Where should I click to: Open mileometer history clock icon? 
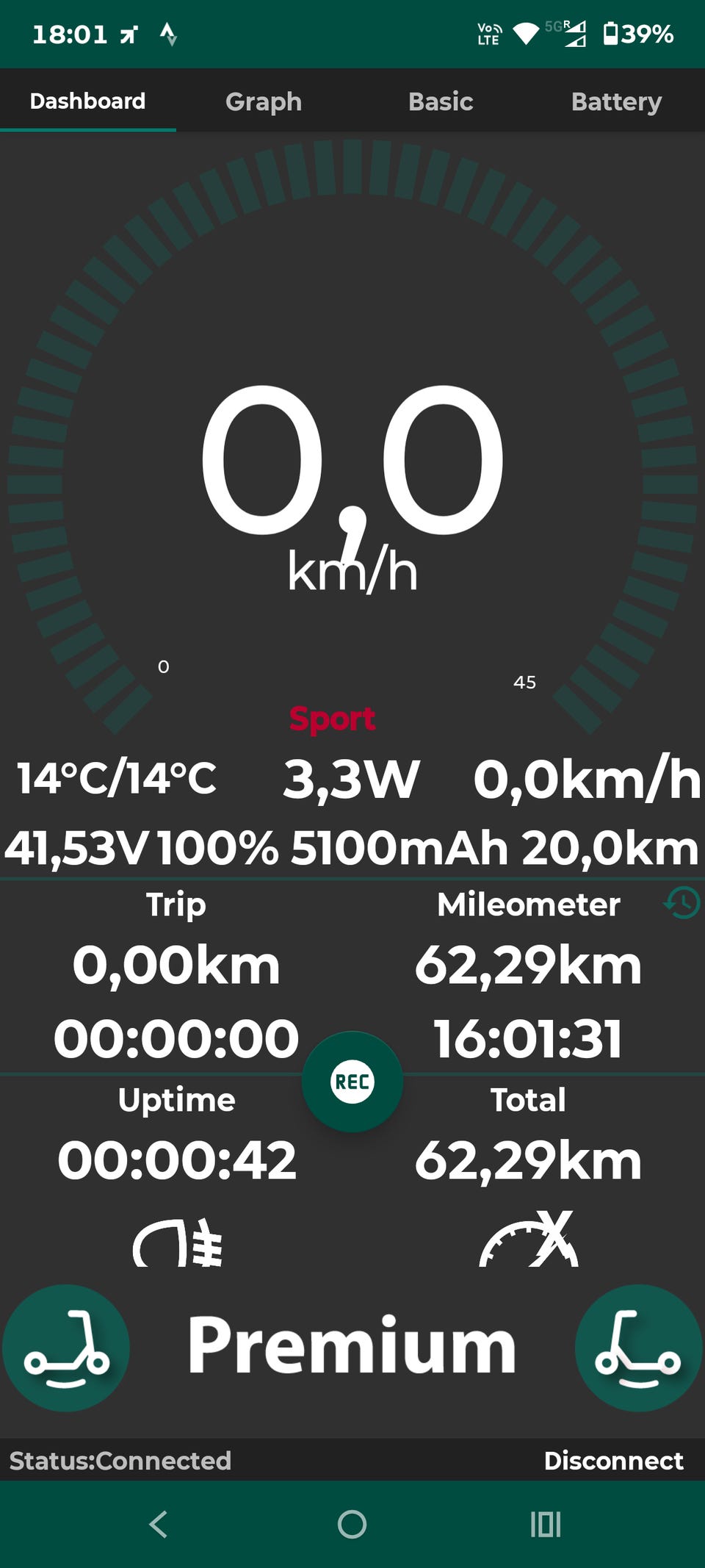pyautogui.click(x=682, y=903)
